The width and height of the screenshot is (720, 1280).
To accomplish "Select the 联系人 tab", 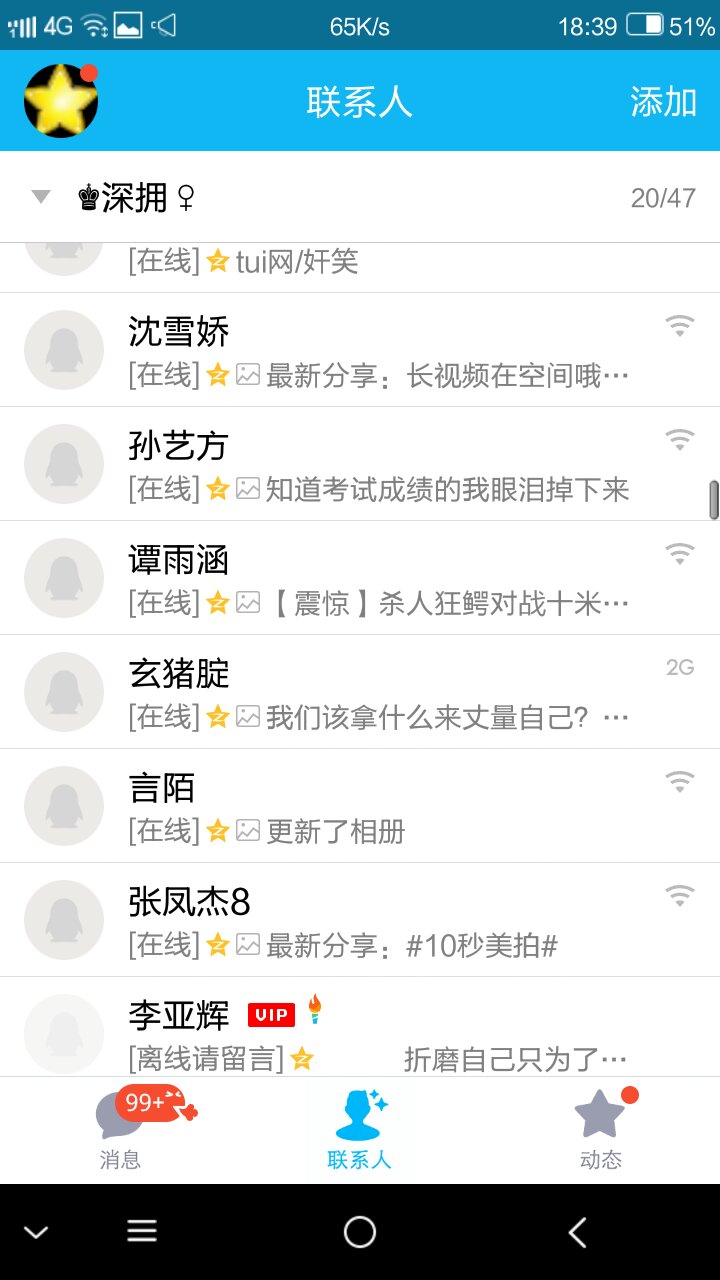I will (359, 1130).
